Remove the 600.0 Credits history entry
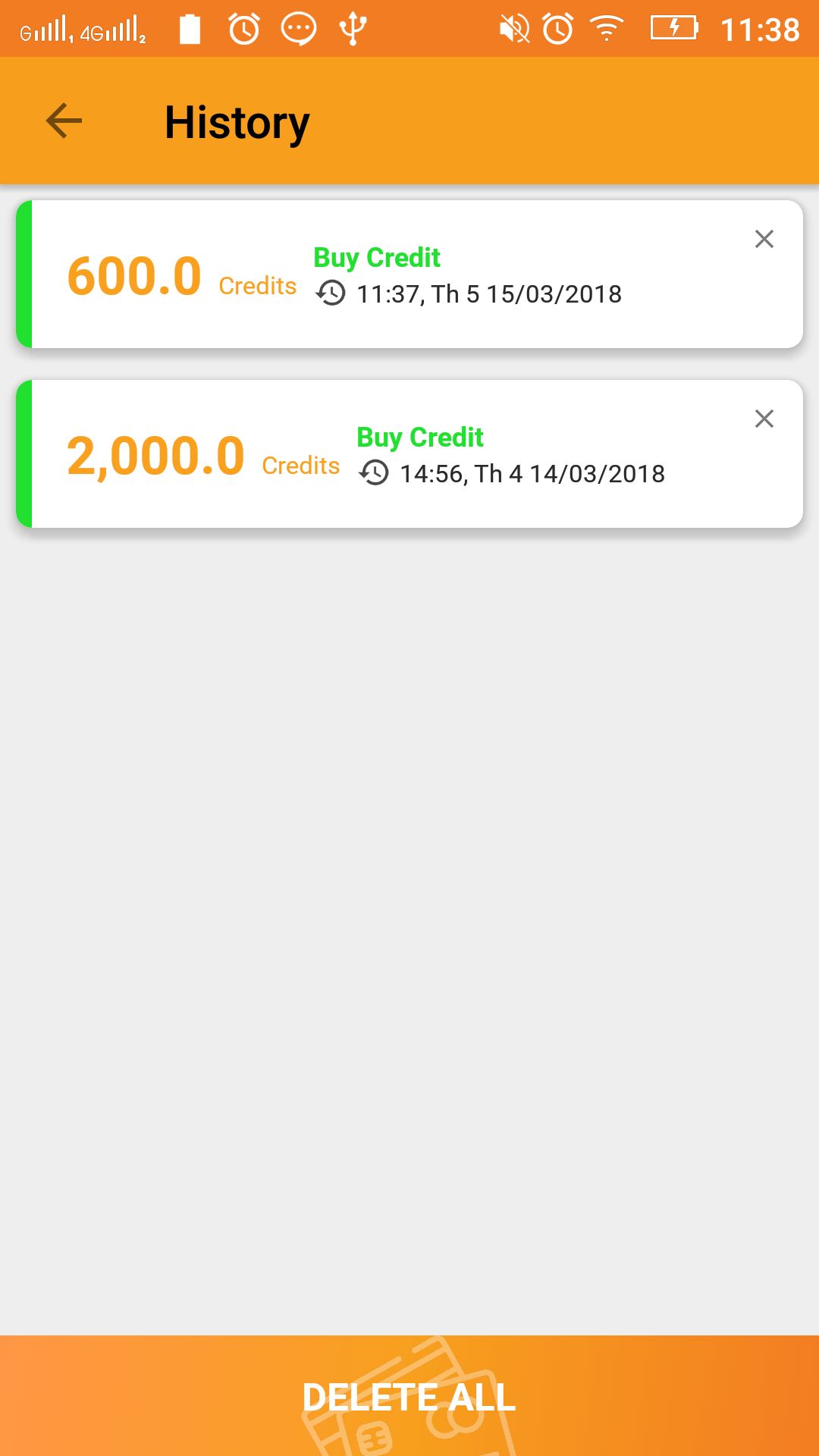 764,239
